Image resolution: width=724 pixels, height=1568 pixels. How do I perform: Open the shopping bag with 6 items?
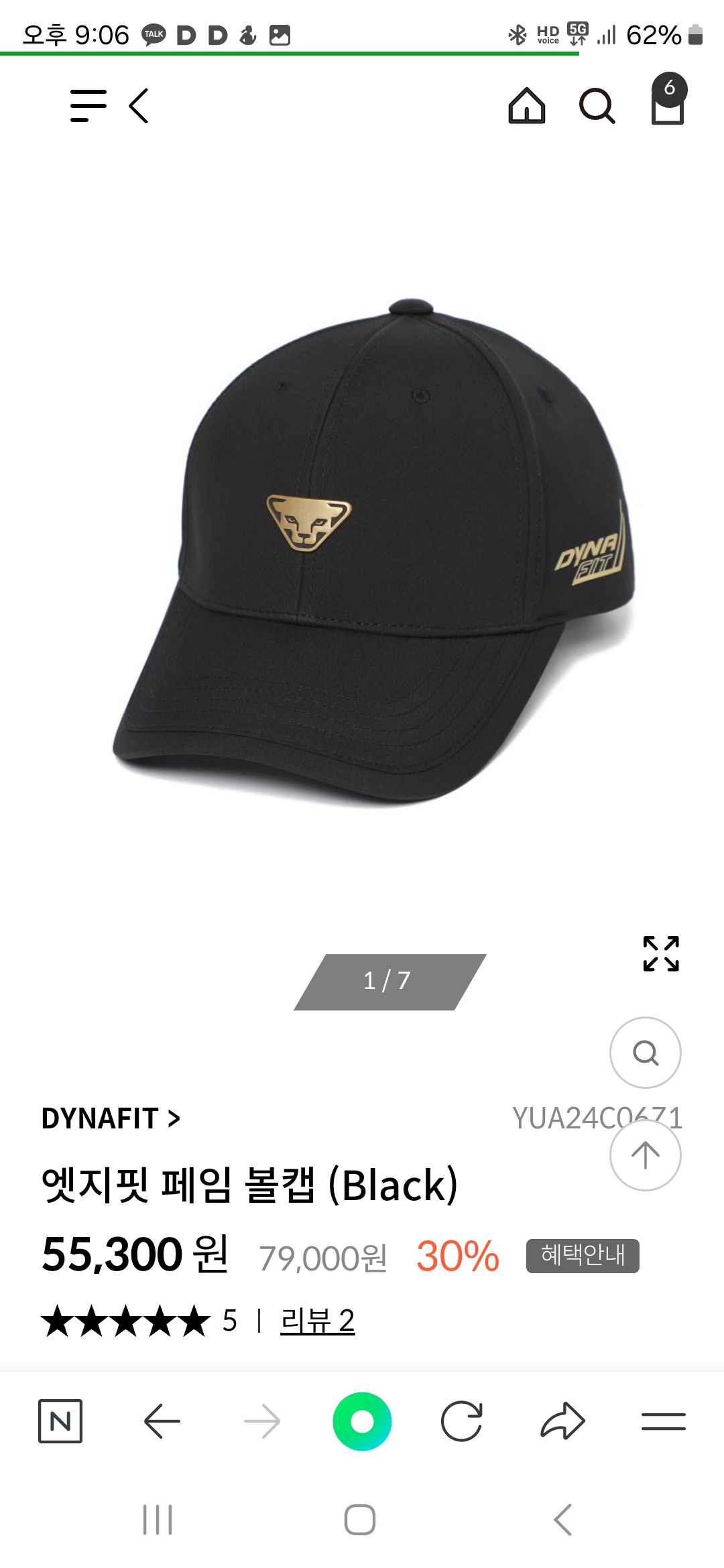coord(668,99)
